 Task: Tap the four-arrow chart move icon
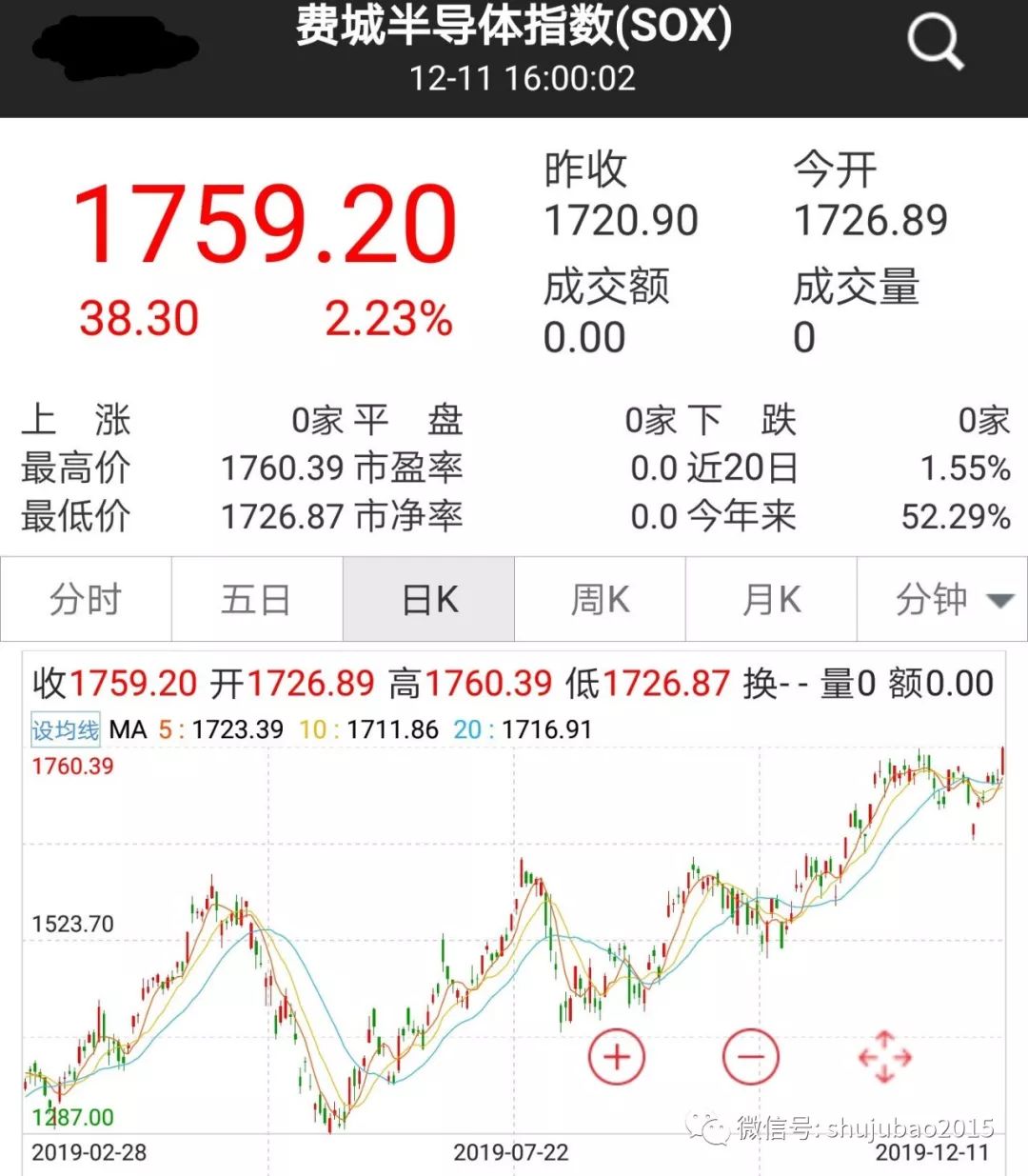(884, 1057)
